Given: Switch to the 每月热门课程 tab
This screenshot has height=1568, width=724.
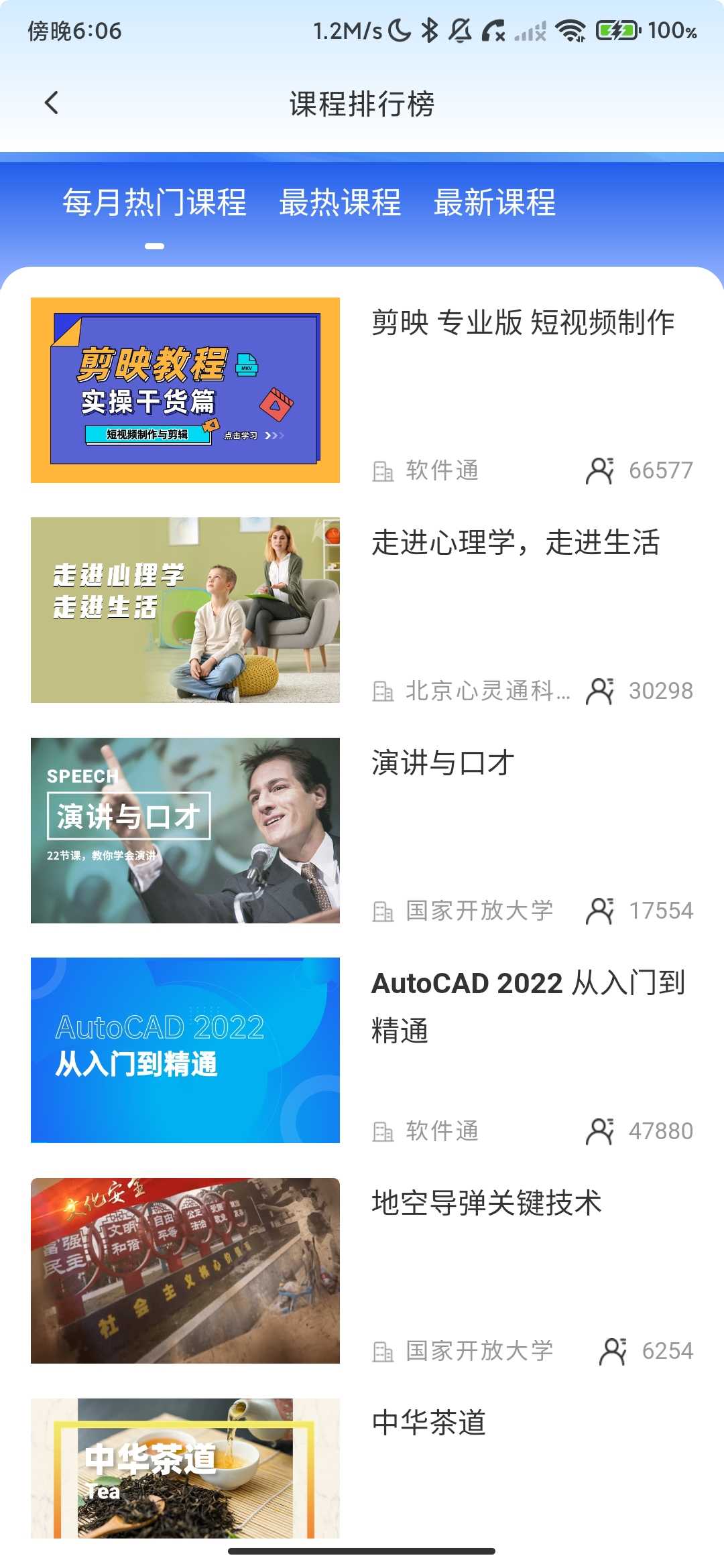Looking at the screenshot, I should (x=155, y=202).
